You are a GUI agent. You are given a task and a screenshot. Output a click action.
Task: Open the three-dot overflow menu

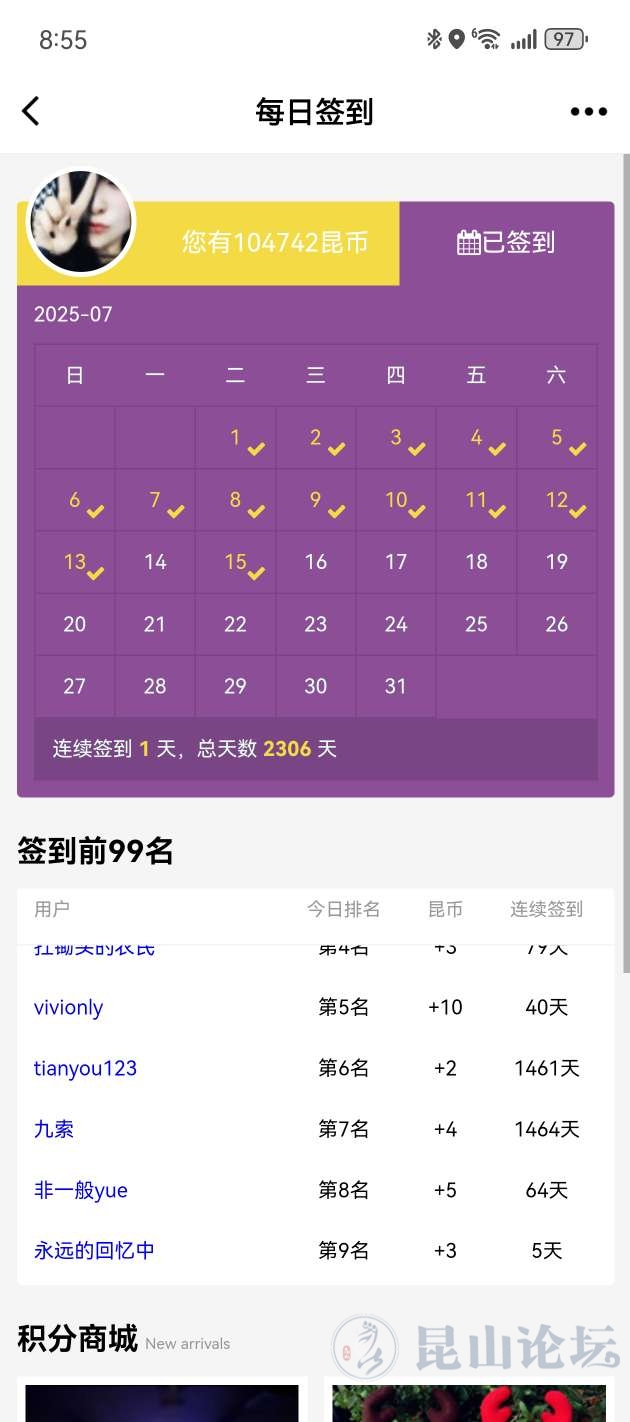tap(588, 111)
